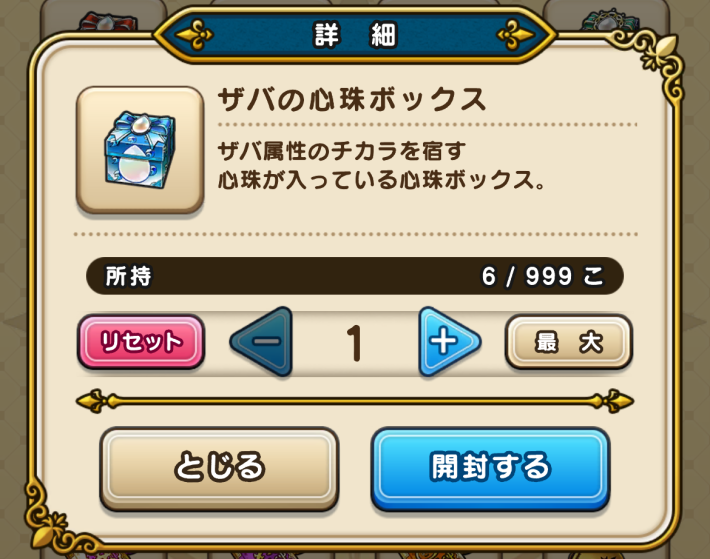710x559 pixels.
Task: Decrease quantity with the minus arrow
Action: click(x=262, y=342)
